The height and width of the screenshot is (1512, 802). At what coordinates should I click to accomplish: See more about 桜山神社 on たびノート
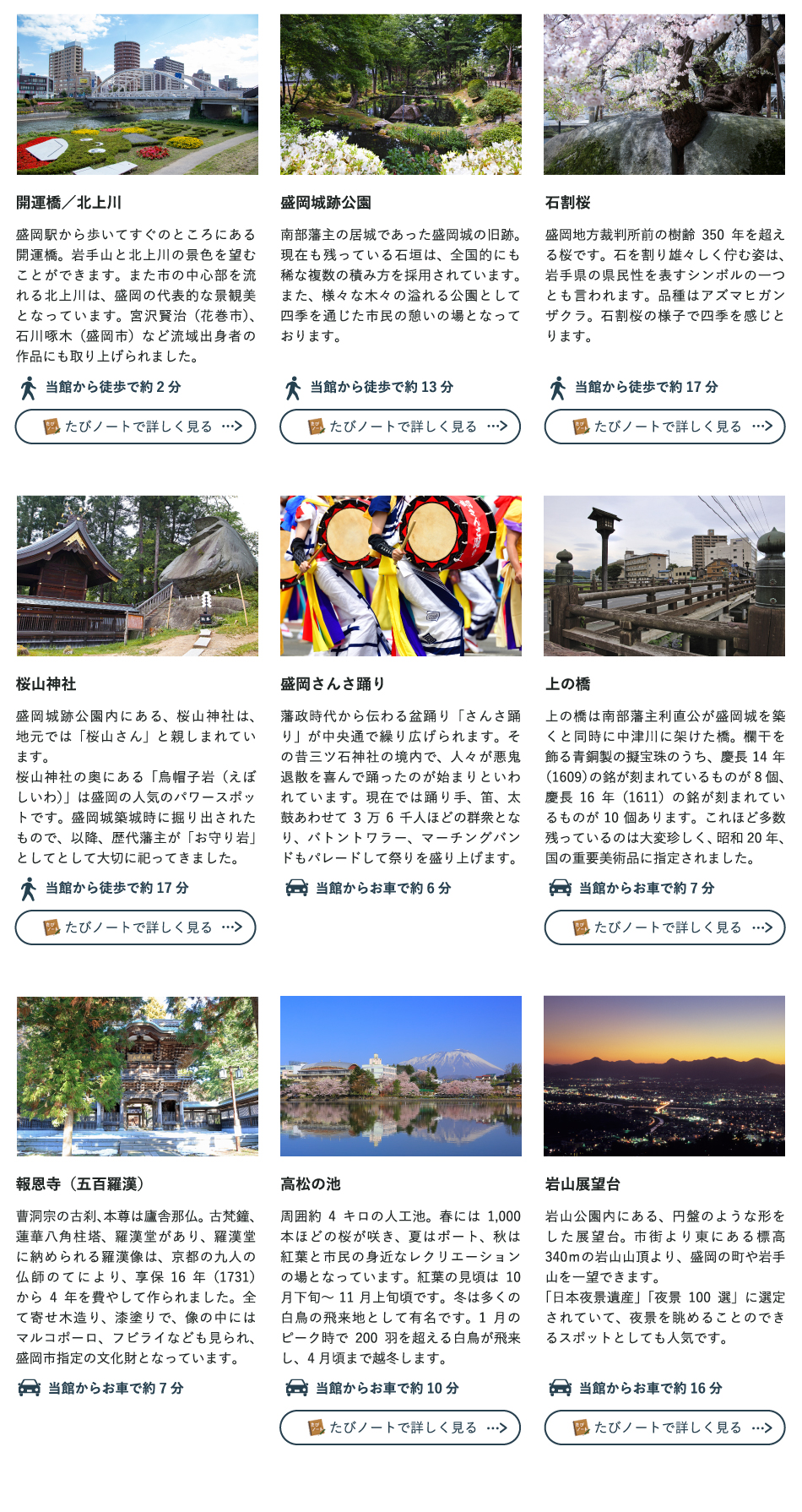(135, 927)
